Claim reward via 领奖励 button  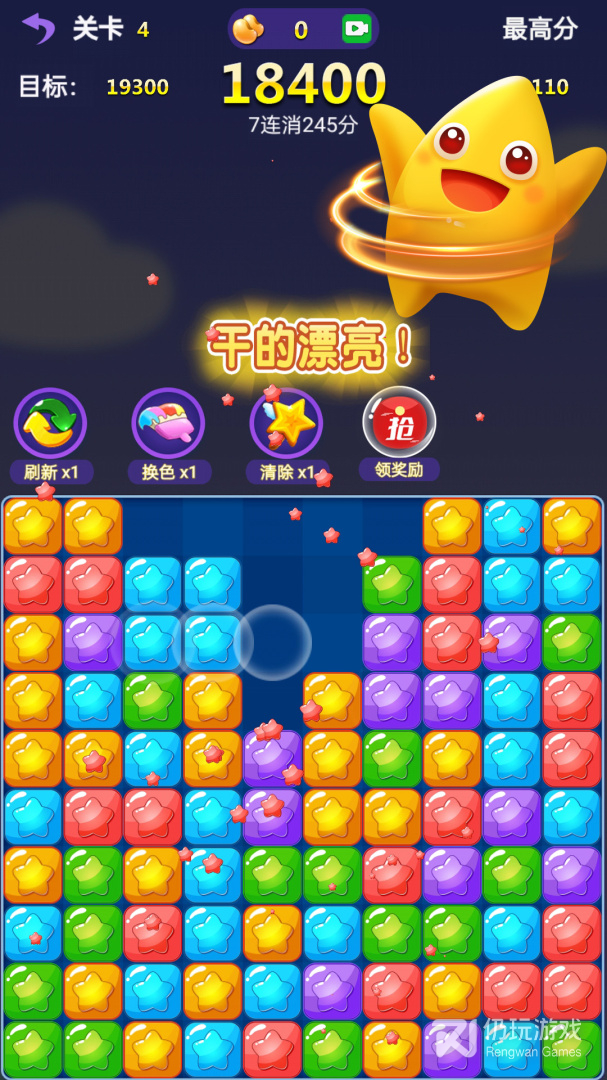point(399,423)
